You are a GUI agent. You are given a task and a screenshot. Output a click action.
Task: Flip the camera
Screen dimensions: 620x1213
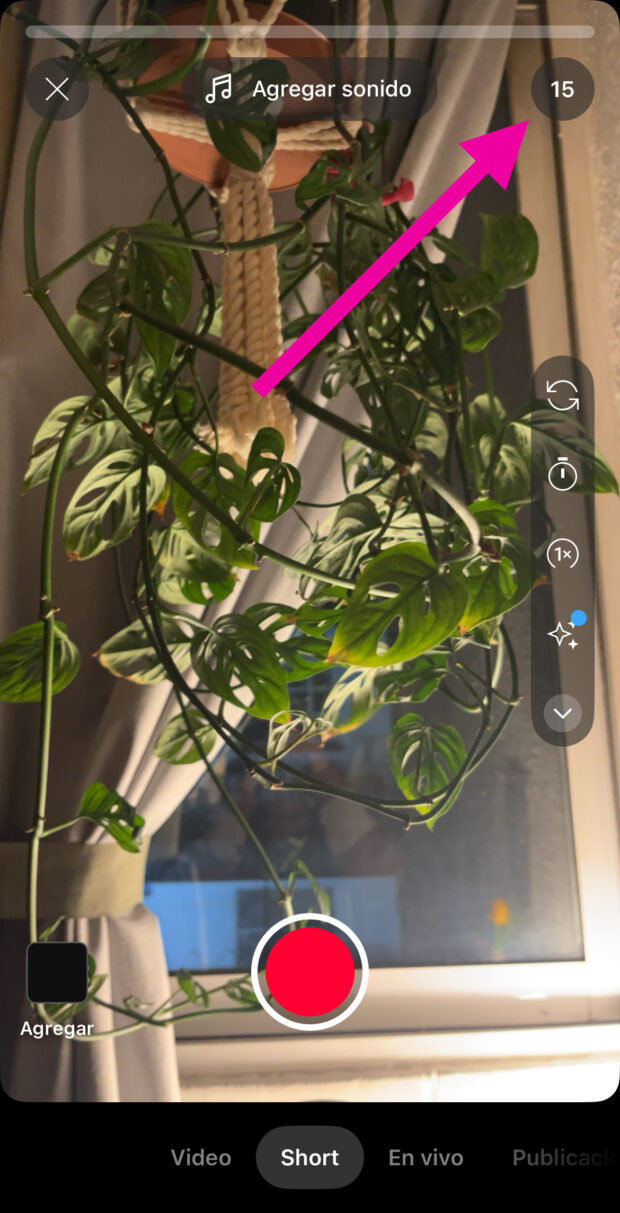562,395
